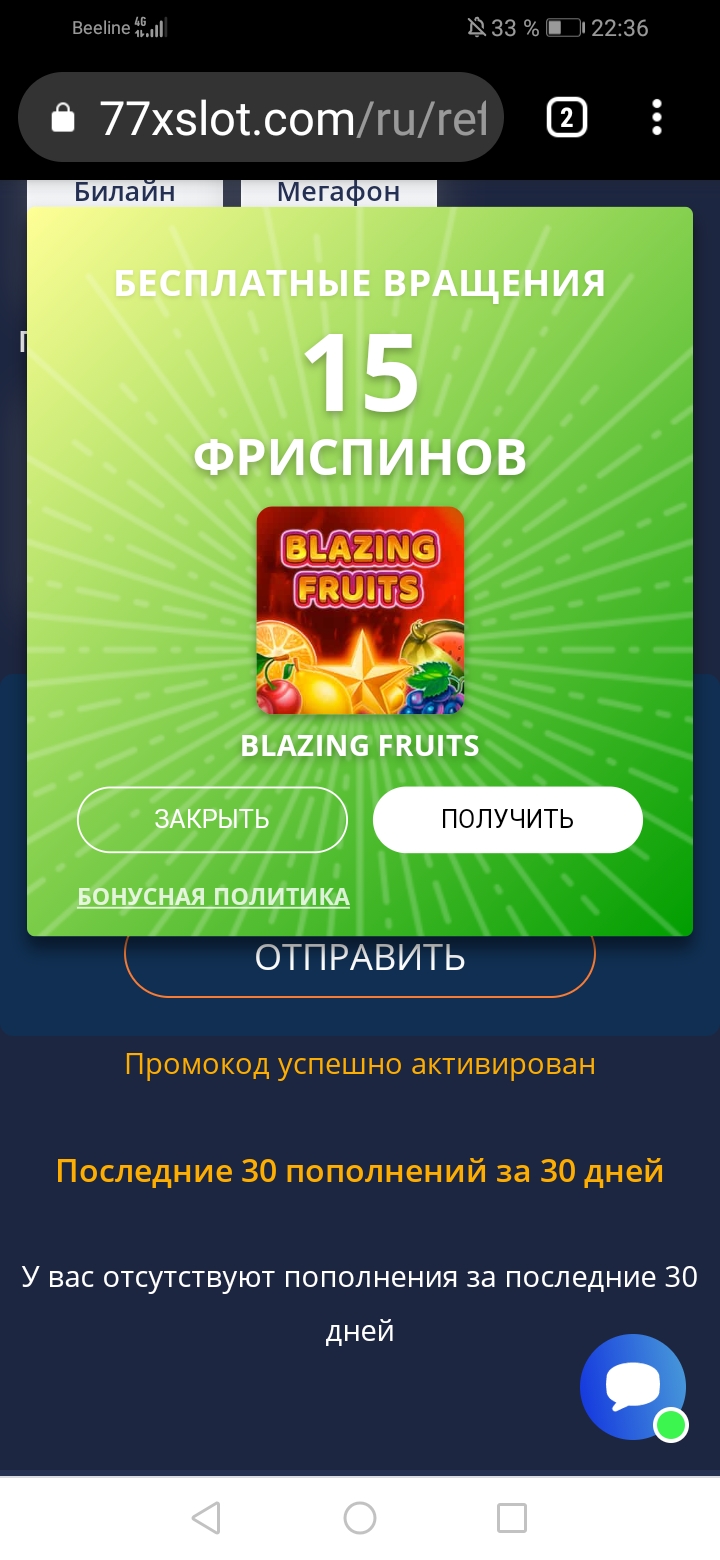Tap the 77xslot.com address bar

[x=260, y=118]
